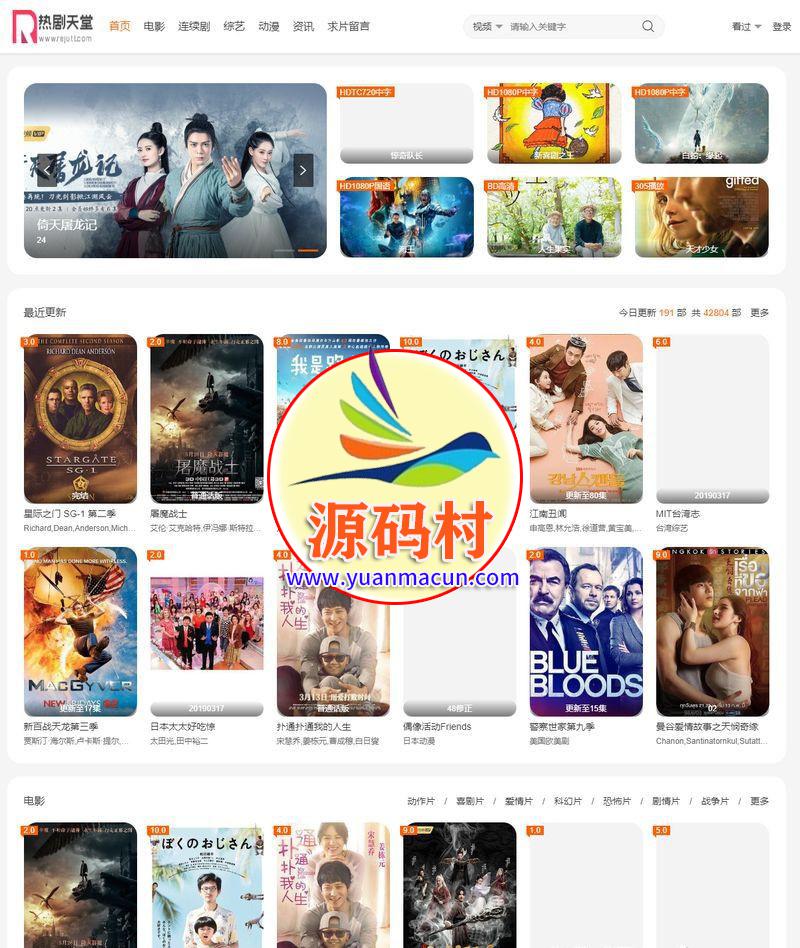This screenshot has height=948, width=800.
Task: Tap the magnifier search icon
Action: point(648,27)
